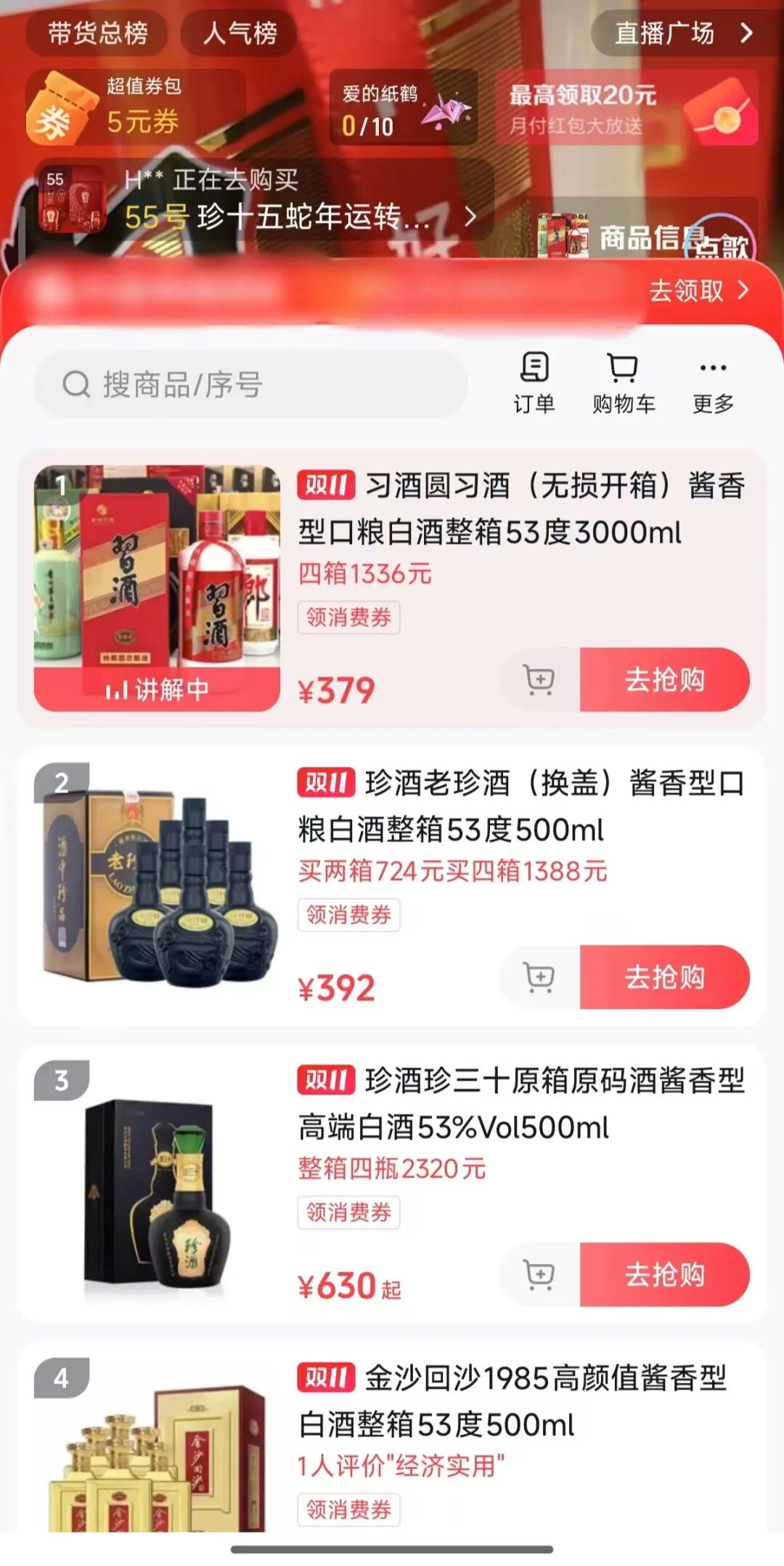
Task: Add 珍酒老珍酒 to the cart
Action: (x=539, y=977)
